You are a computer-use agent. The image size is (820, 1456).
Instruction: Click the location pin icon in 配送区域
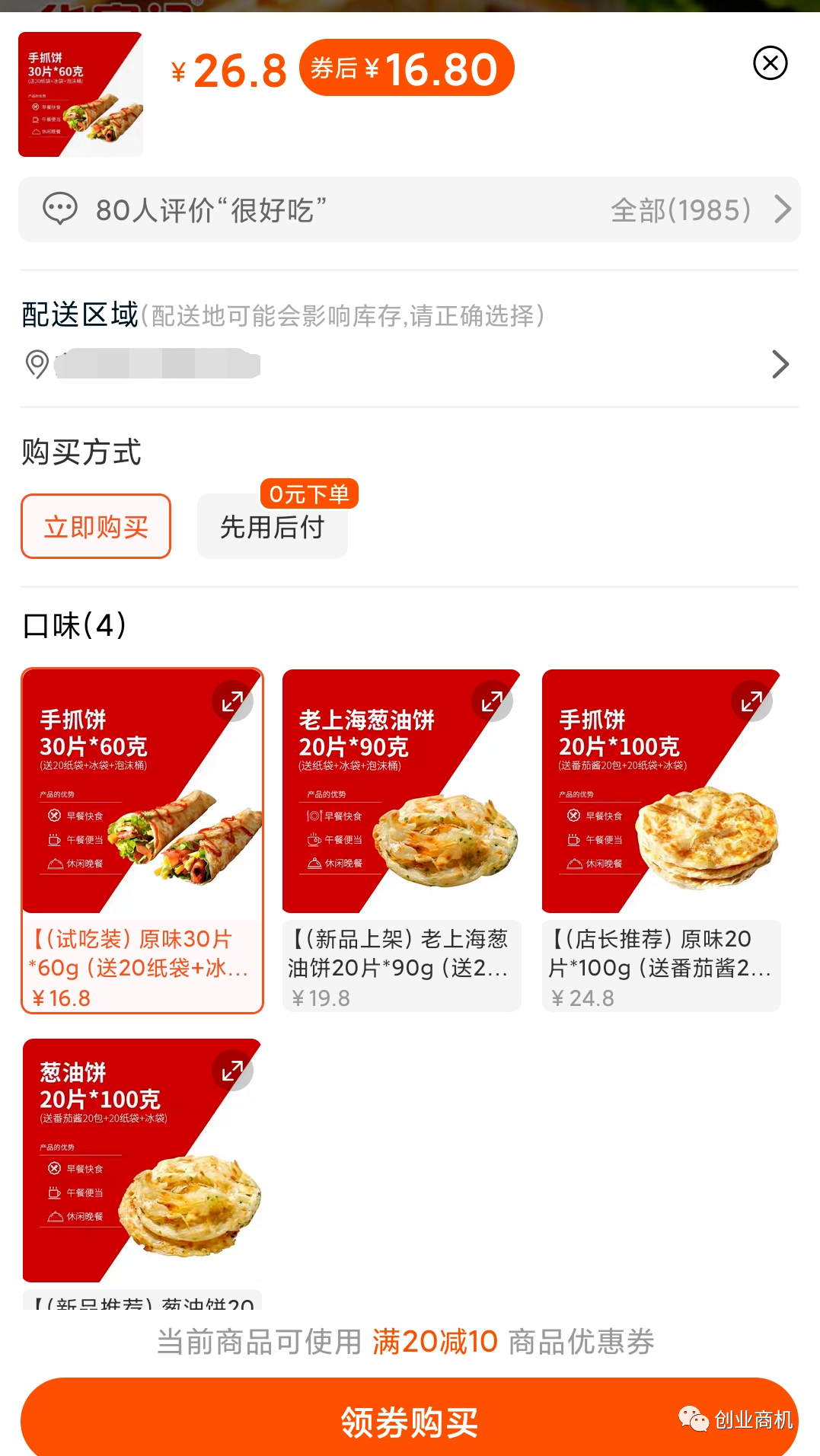36,364
